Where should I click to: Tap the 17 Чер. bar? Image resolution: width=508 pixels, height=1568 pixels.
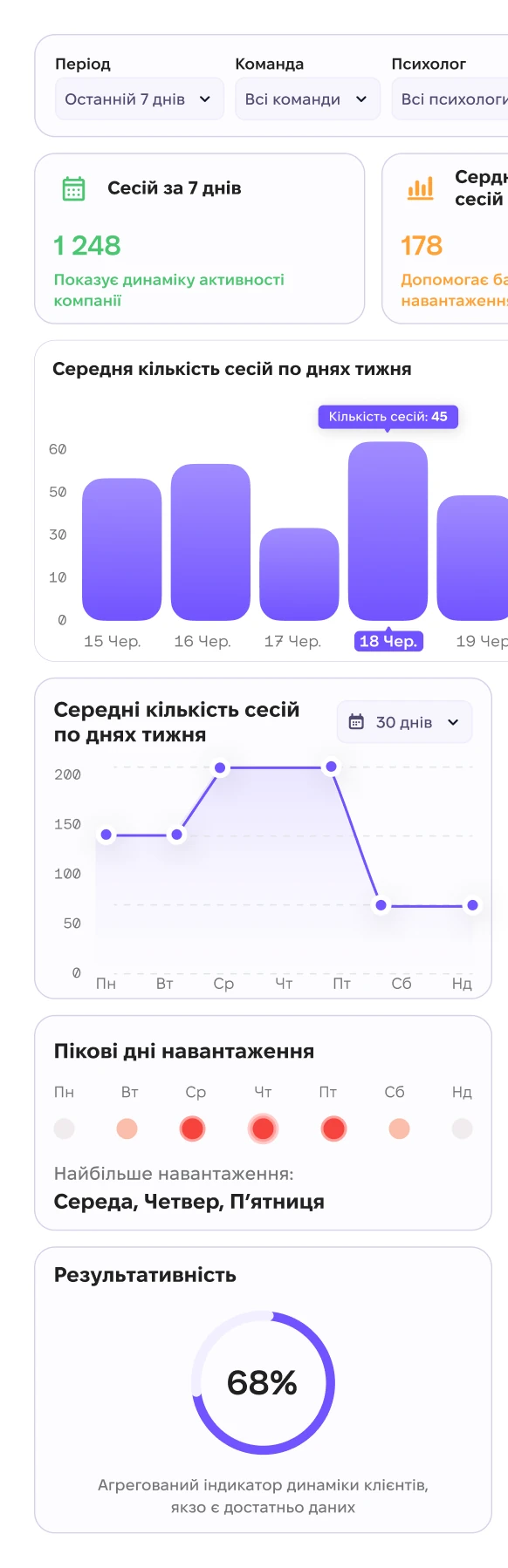(299, 574)
